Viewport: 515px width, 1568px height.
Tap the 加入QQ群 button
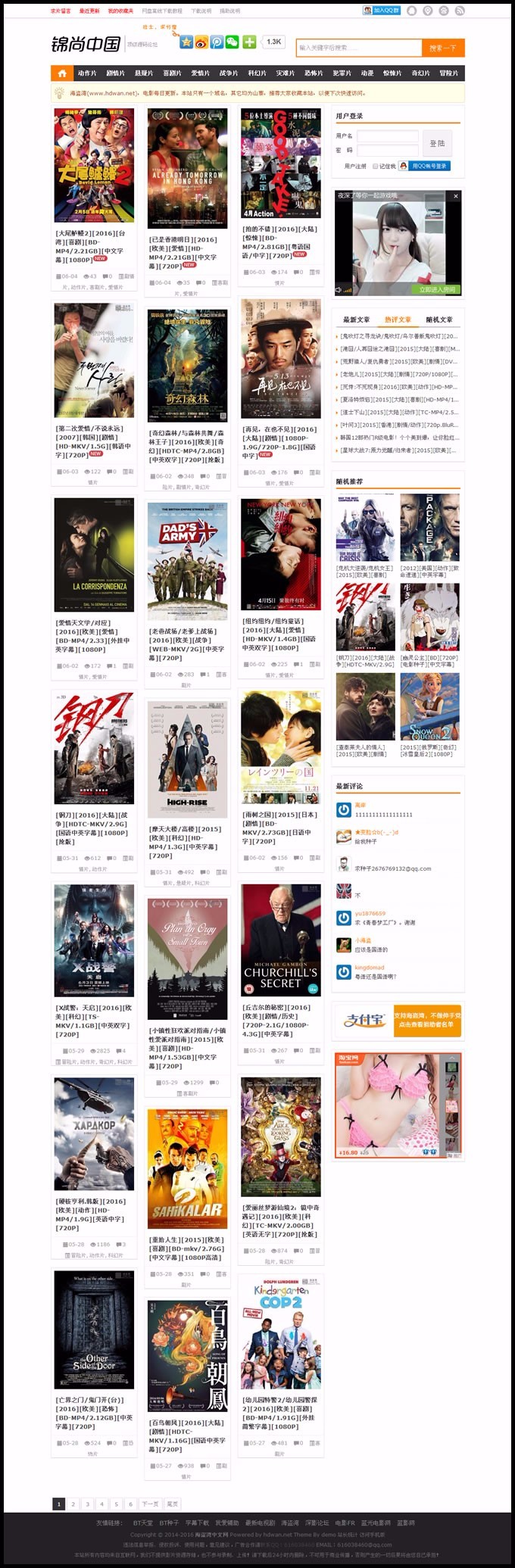click(x=381, y=11)
